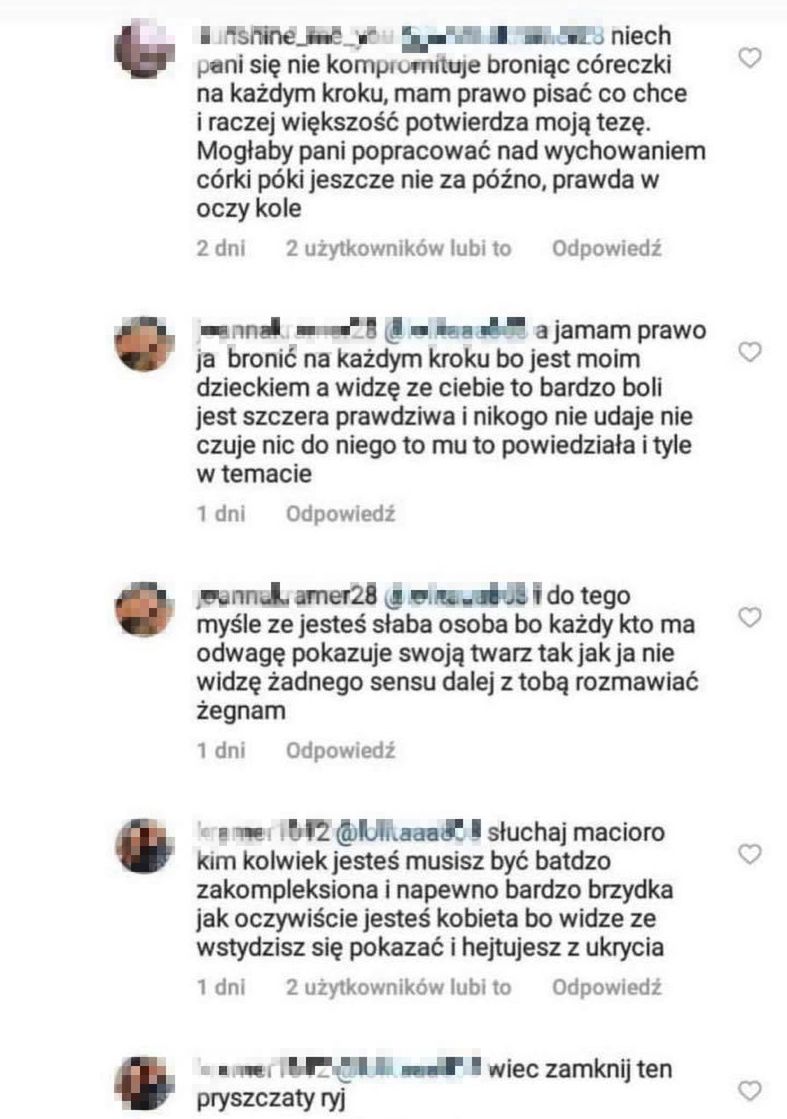Open profile picture beside the "a jamam prawo" comment
Screen dimensions: 787x1119
(x=146, y=345)
